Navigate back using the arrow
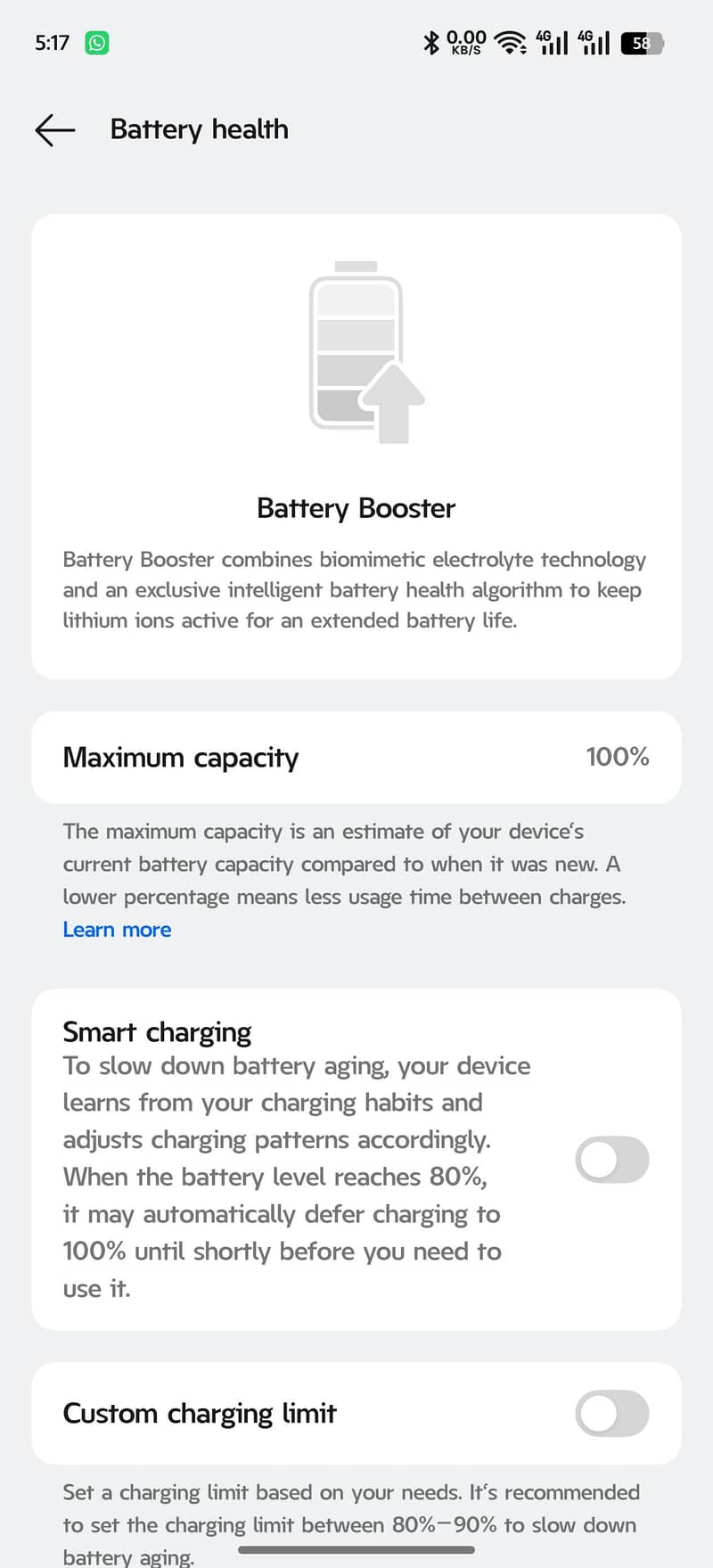The height and width of the screenshot is (1568, 713). [54, 130]
